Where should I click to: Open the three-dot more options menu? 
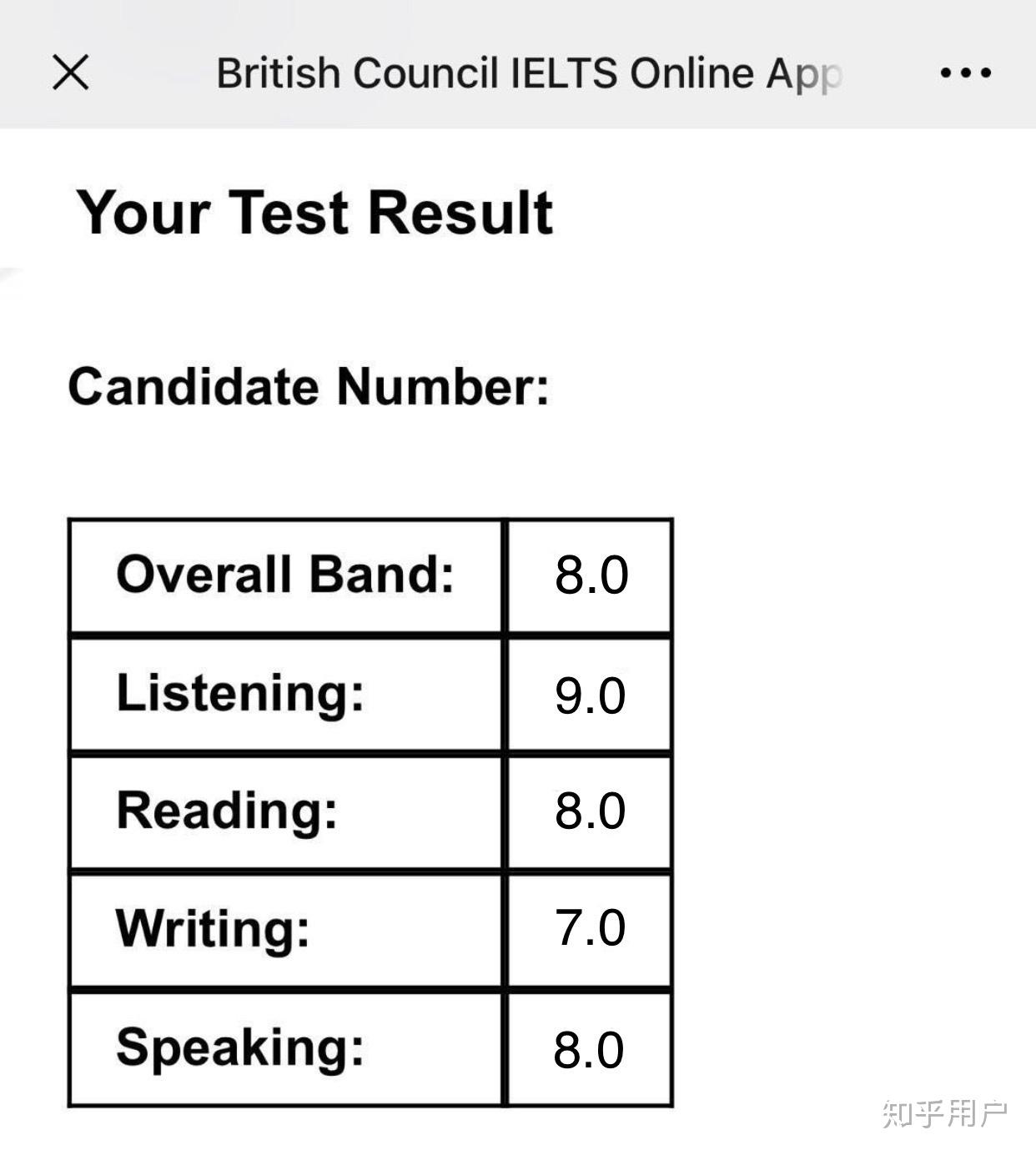[x=965, y=73]
